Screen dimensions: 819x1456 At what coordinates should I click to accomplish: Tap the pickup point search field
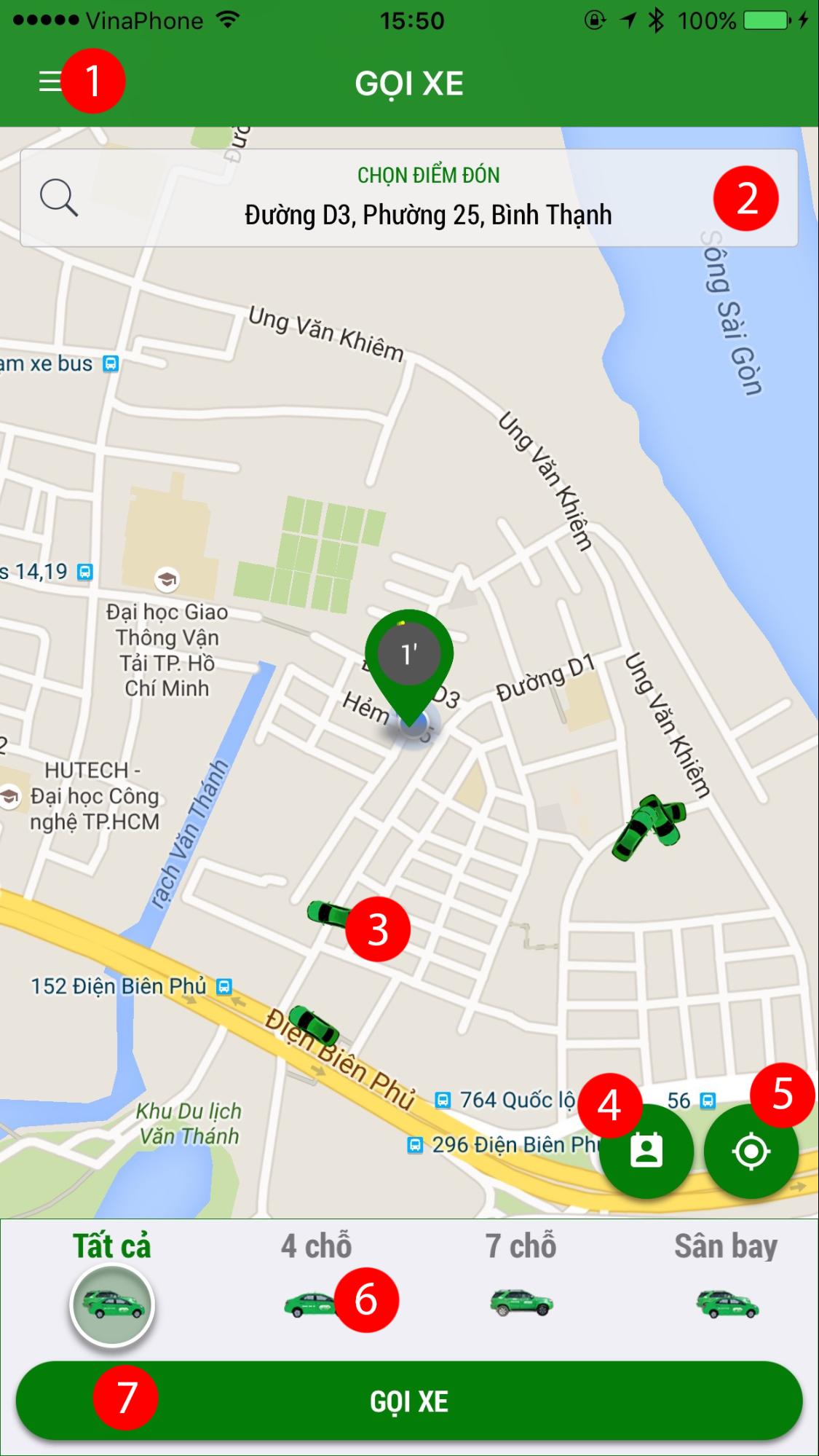click(408, 198)
